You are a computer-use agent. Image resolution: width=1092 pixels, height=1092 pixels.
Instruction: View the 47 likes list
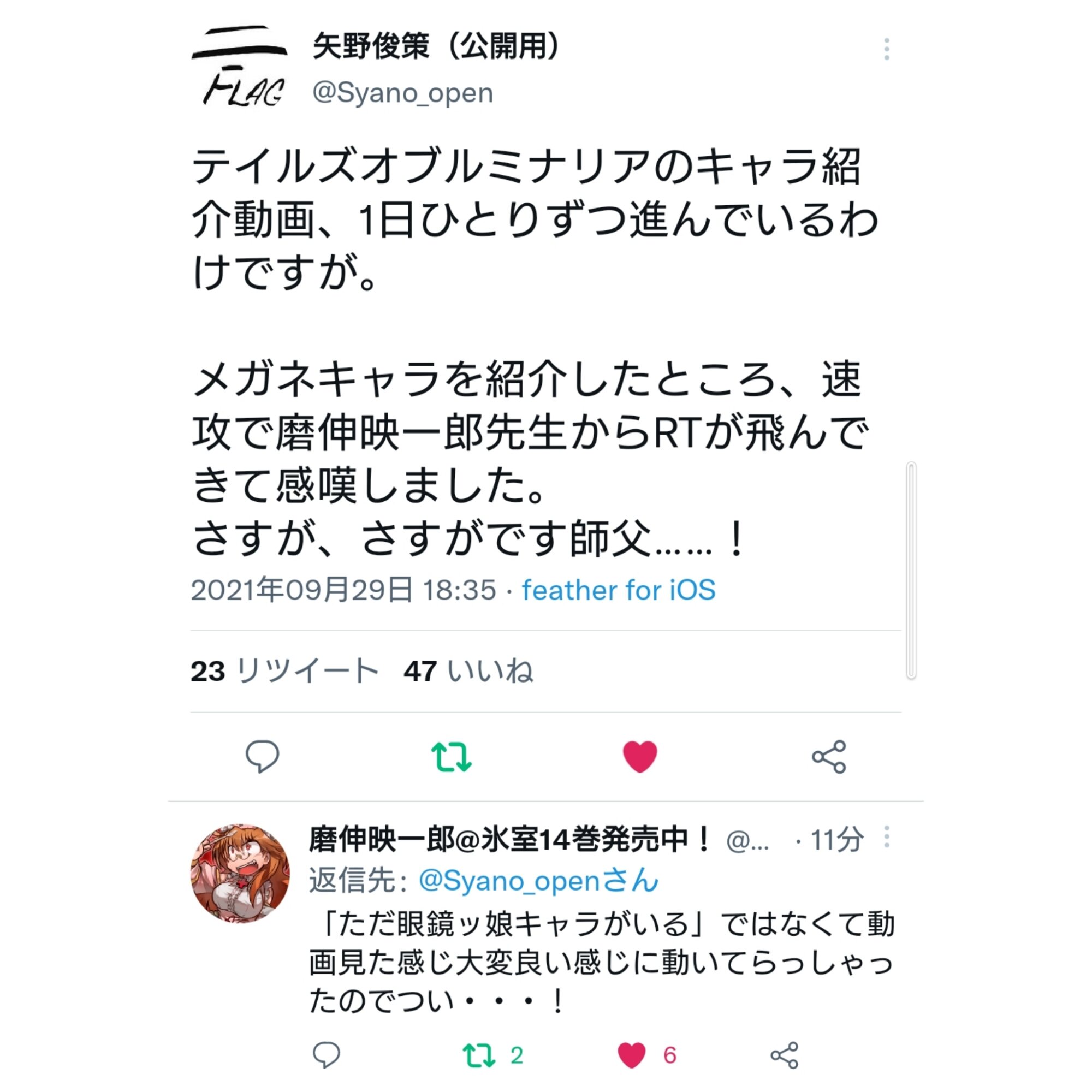[468, 671]
